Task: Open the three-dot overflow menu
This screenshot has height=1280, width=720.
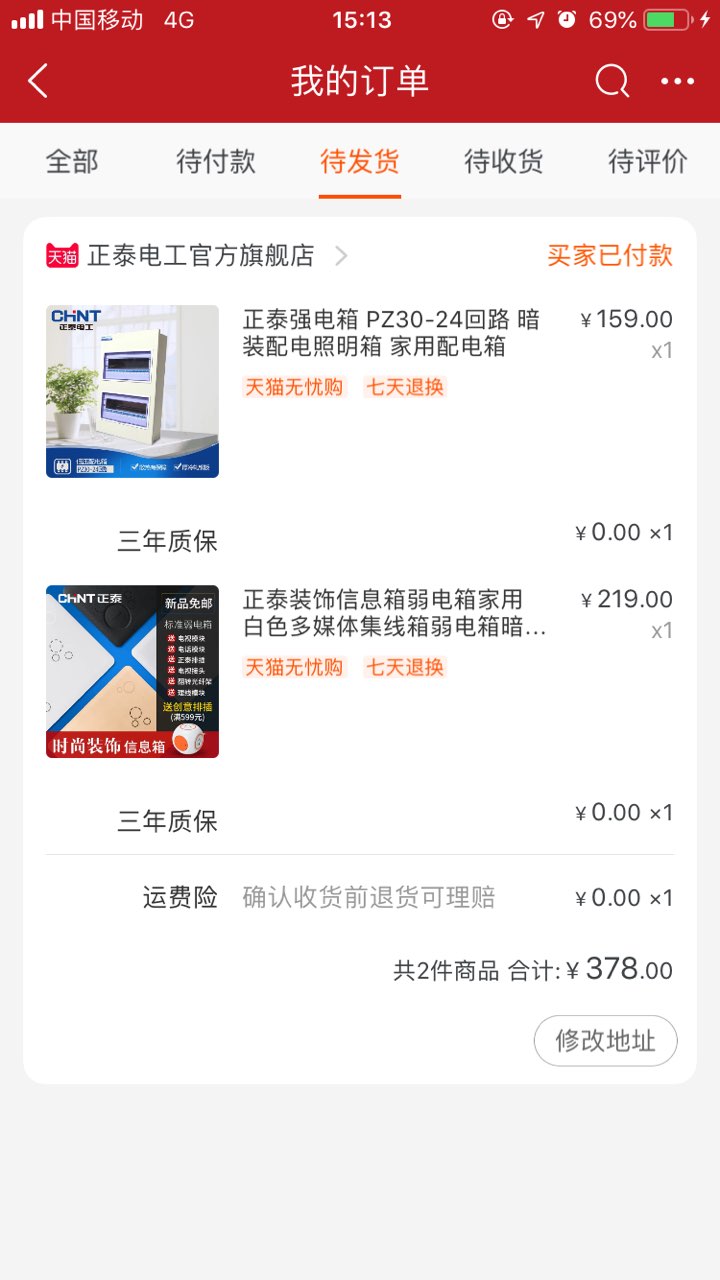Action: (677, 81)
